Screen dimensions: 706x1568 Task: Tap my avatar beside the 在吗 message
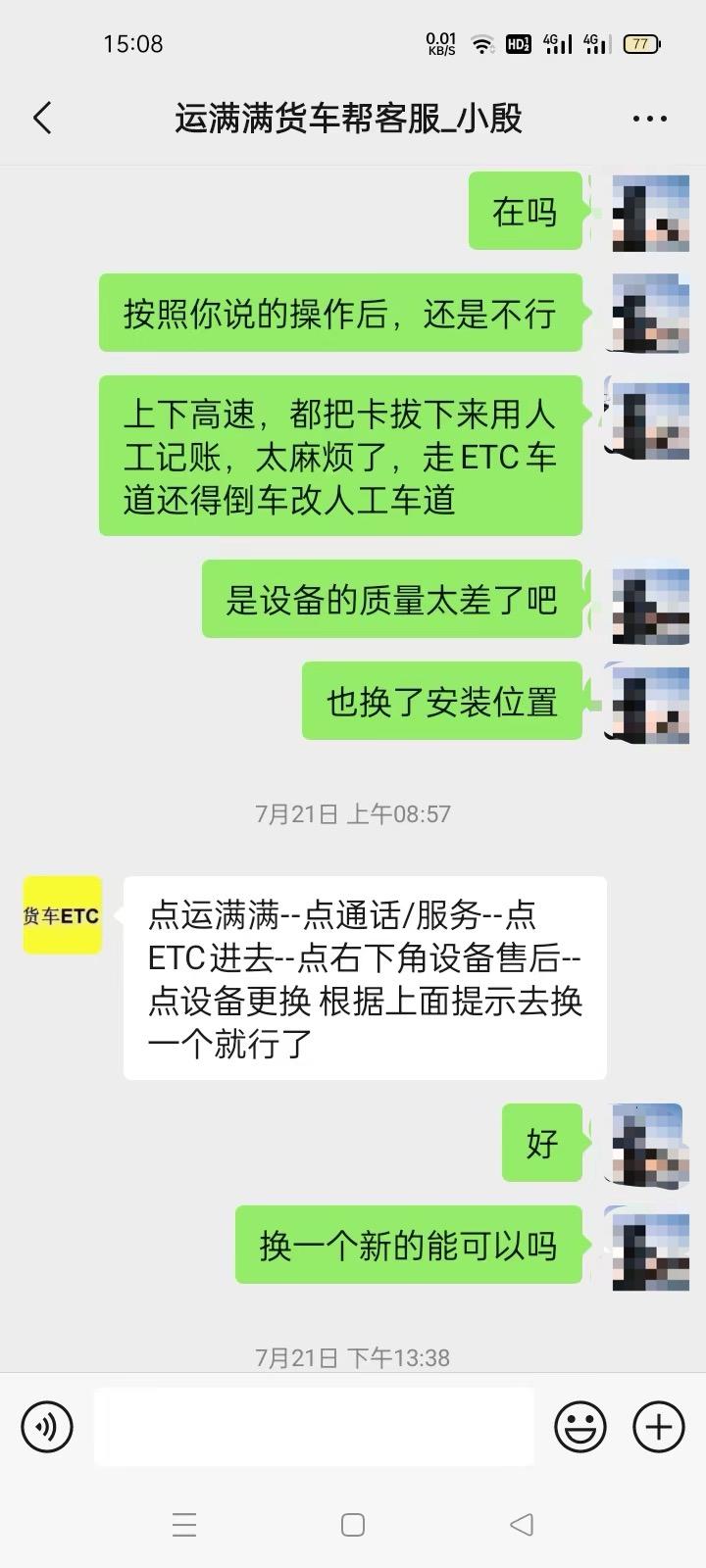point(650,213)
